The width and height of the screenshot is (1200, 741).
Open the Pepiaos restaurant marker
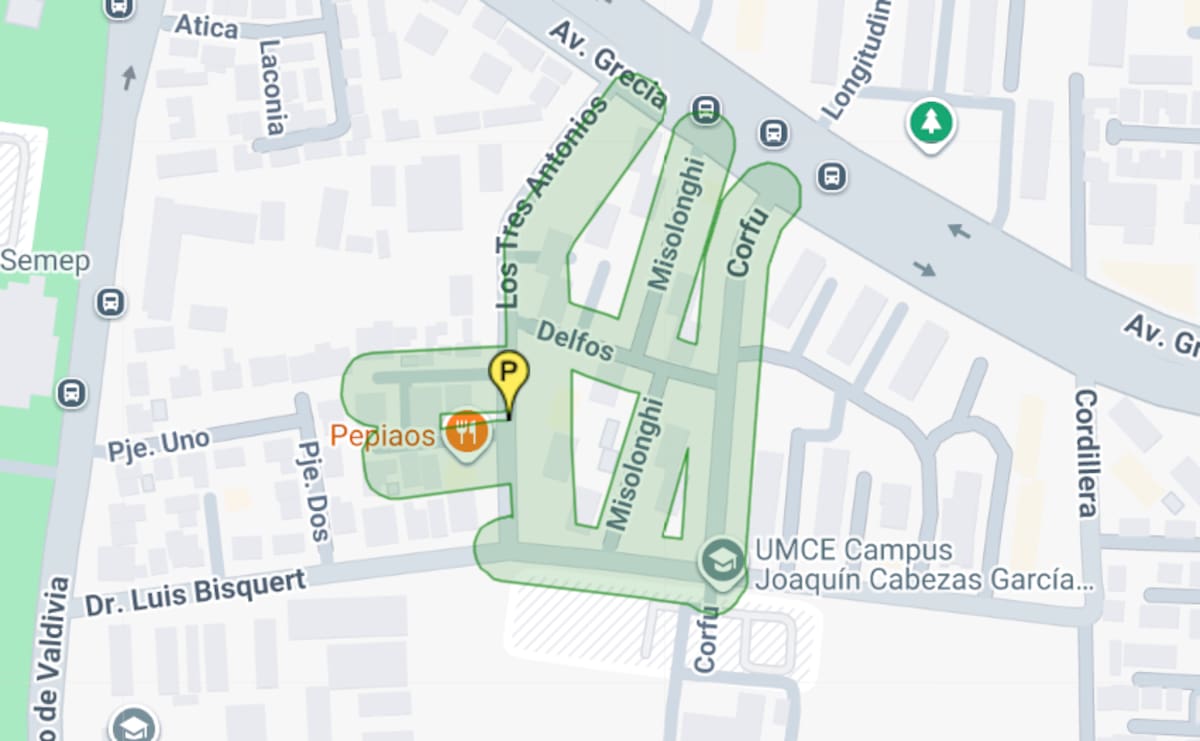click(466, 433)
